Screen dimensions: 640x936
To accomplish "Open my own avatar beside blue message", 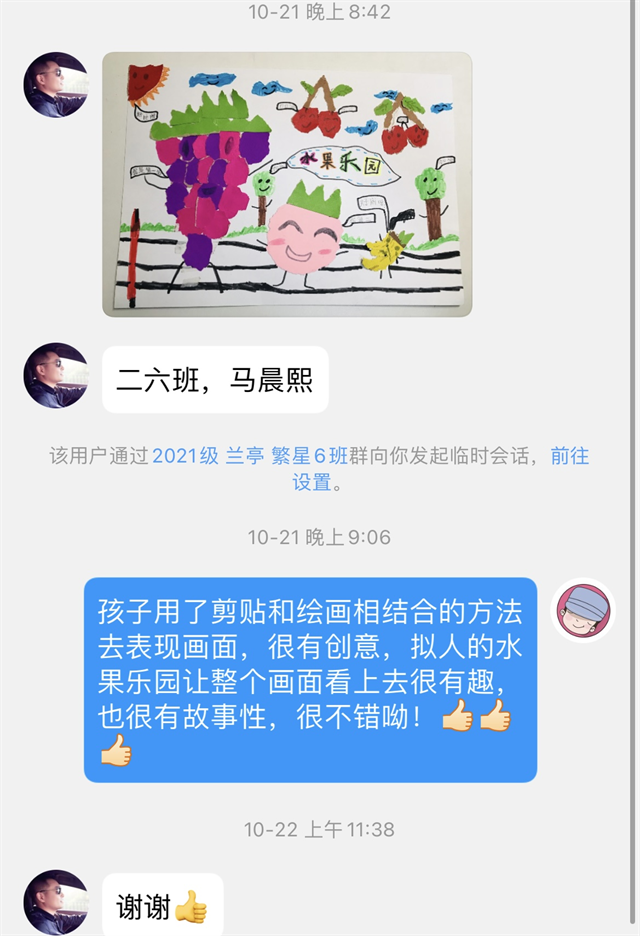I will tap(583, 610).
